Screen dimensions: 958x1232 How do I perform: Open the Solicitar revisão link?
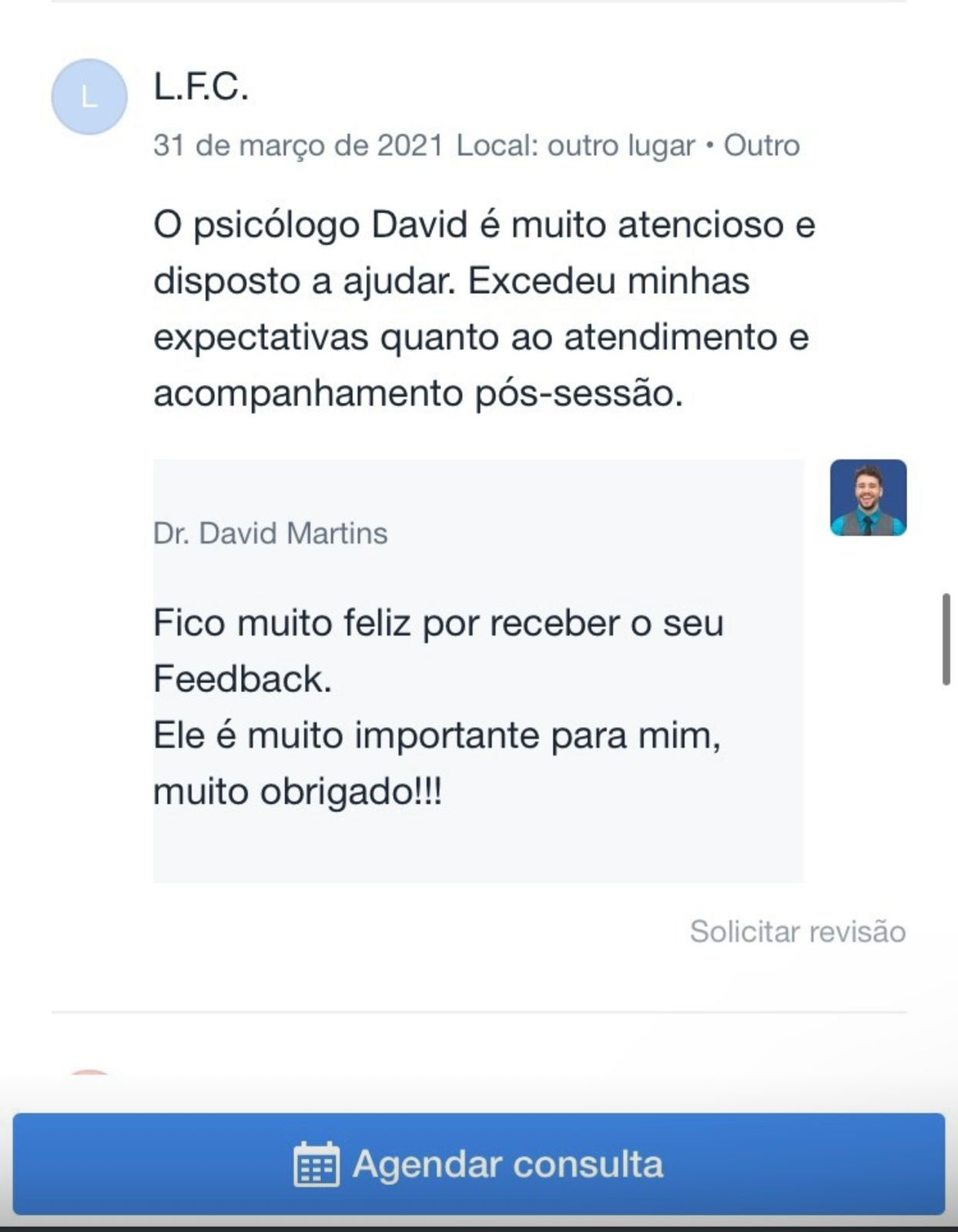tap(797, 931)
